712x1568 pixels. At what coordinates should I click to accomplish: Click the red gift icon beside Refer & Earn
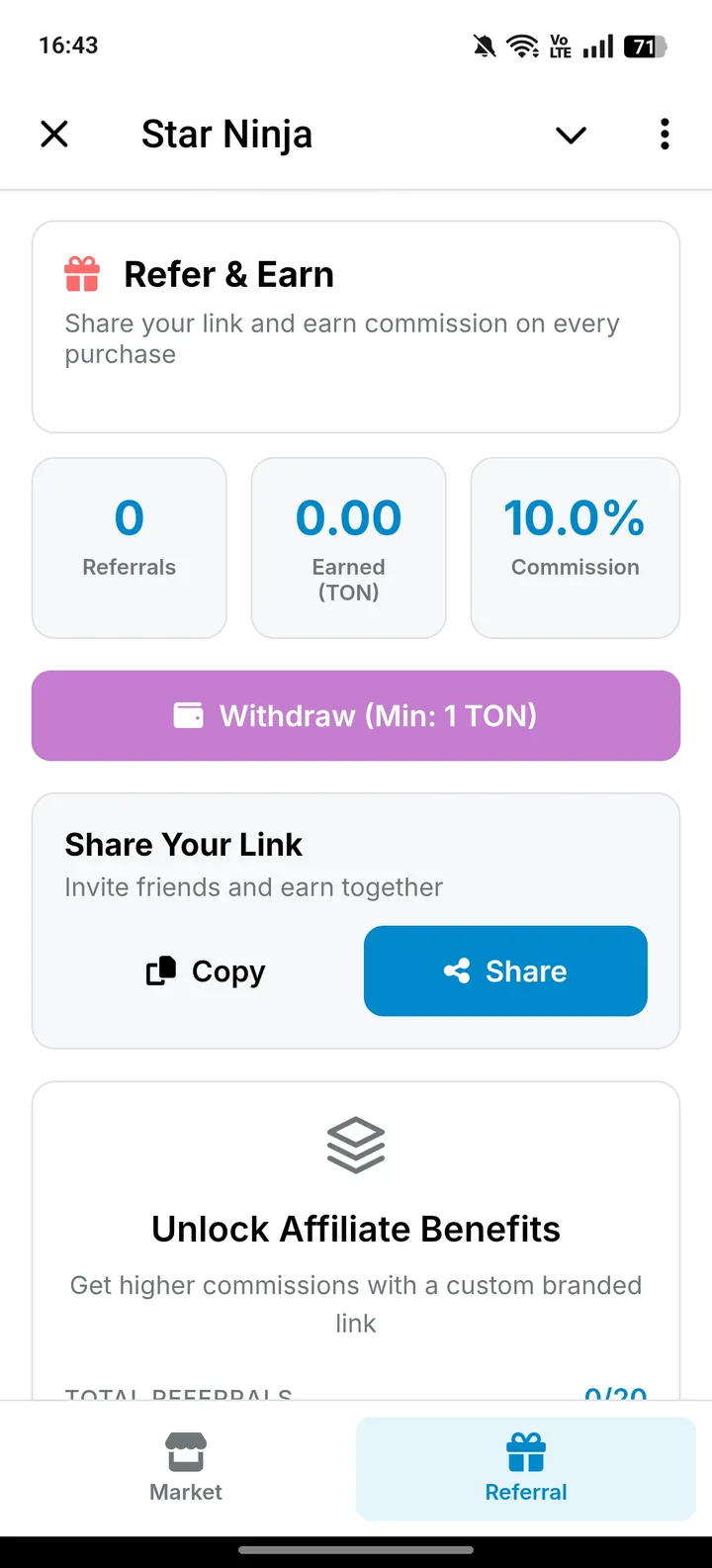(81, 274)
